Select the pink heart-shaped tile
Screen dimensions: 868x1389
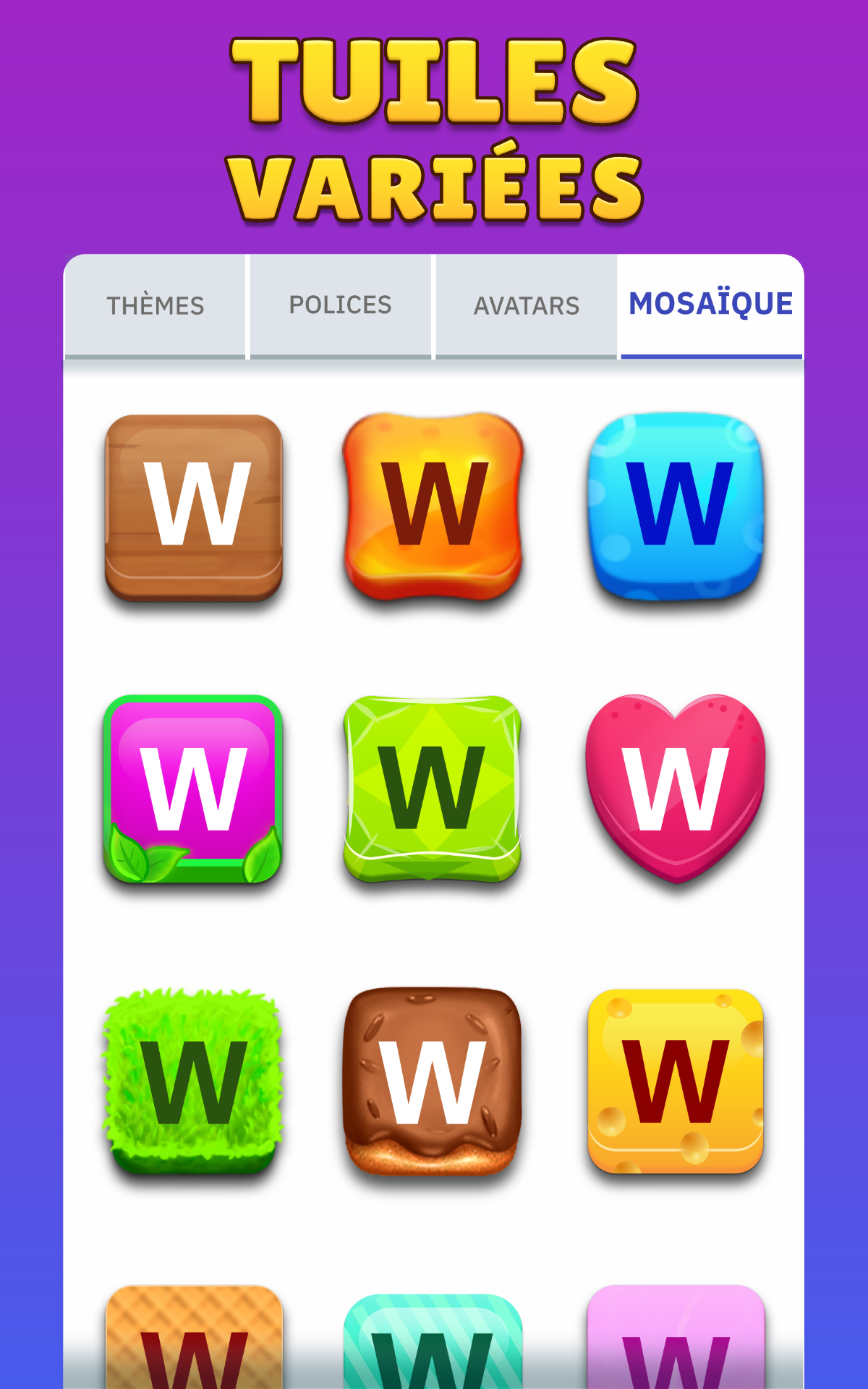pyautogui.click(x=674, y=789)
